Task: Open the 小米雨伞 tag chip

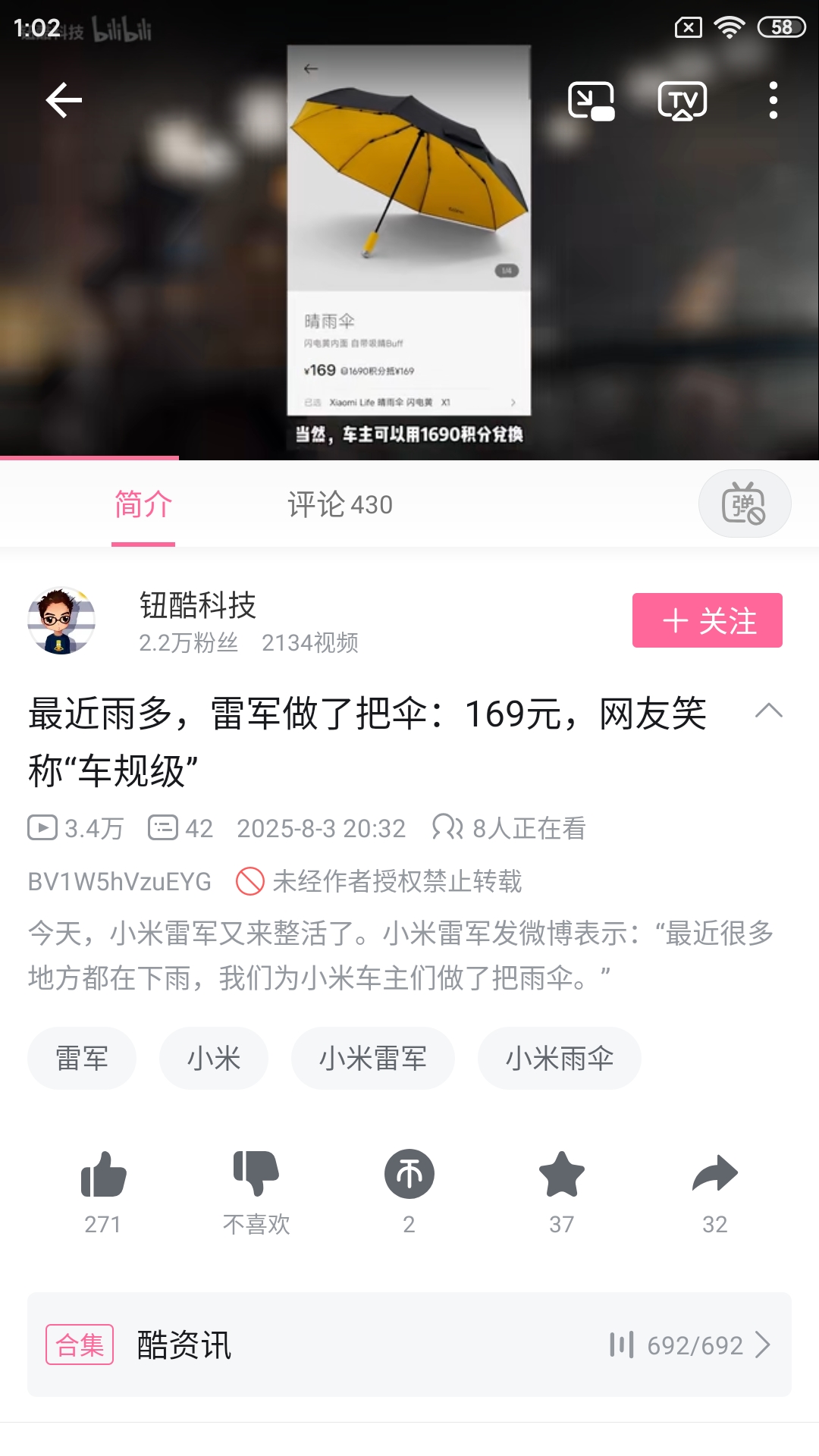Action: point(559,1058)
